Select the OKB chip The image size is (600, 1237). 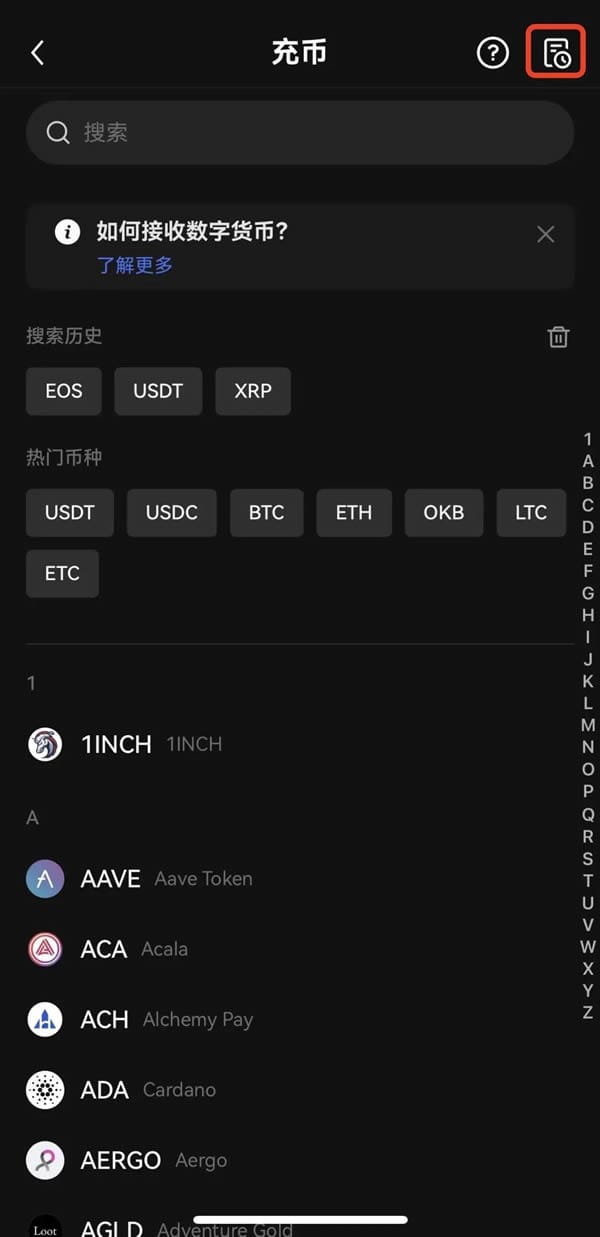[x=443, y=513]
